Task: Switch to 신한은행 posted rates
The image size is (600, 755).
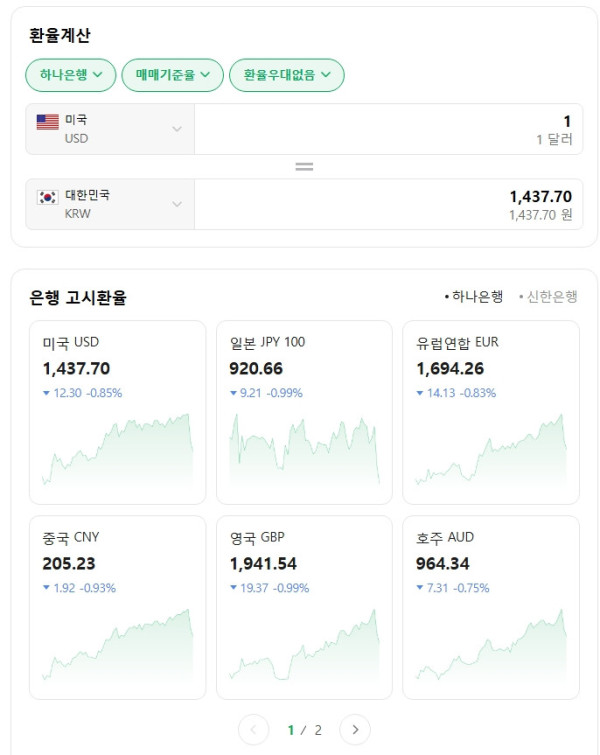Action: 548,297
